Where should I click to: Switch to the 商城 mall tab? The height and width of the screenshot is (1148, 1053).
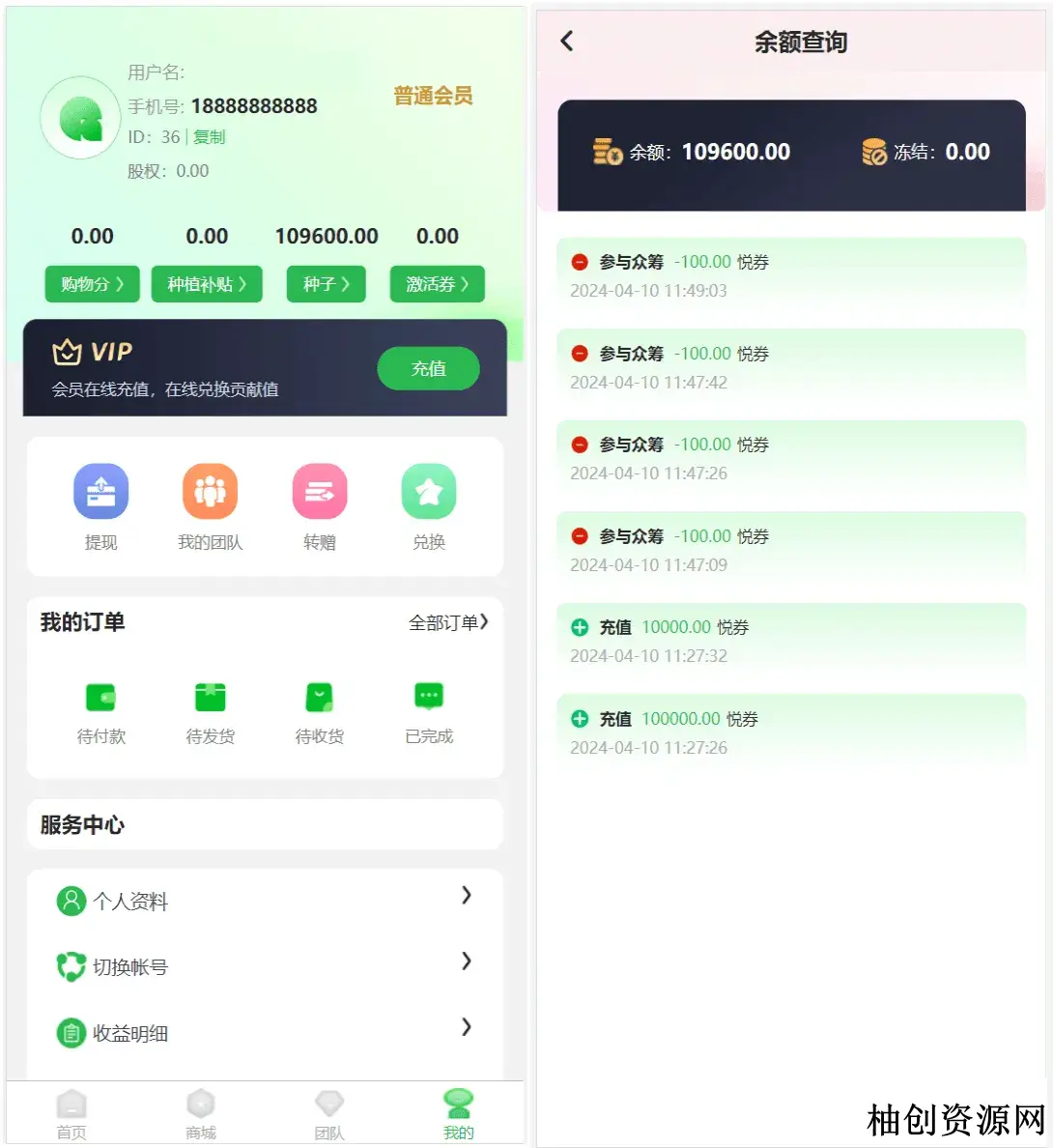click(201, 1114)
